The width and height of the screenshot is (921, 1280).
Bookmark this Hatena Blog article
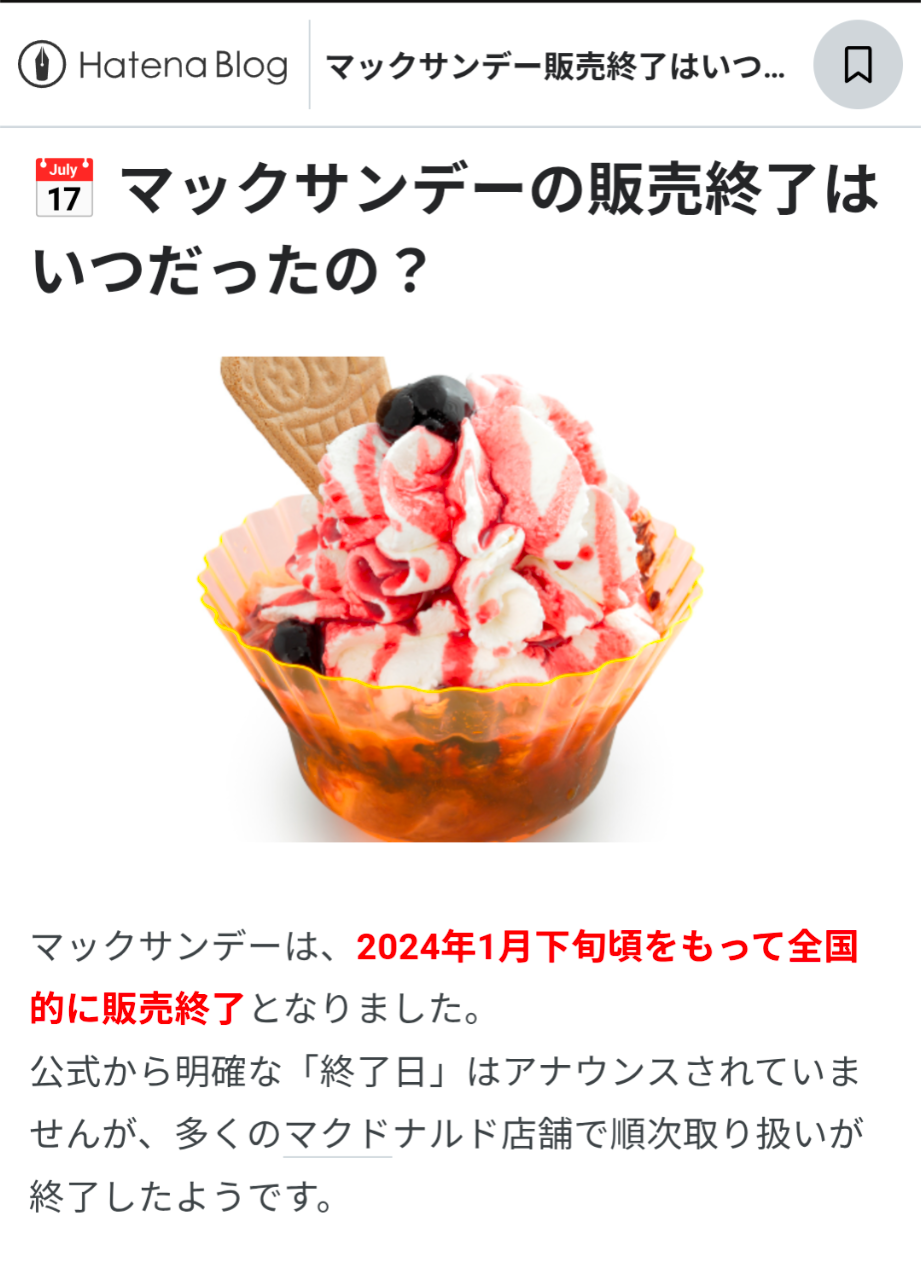tap(857, 65)
